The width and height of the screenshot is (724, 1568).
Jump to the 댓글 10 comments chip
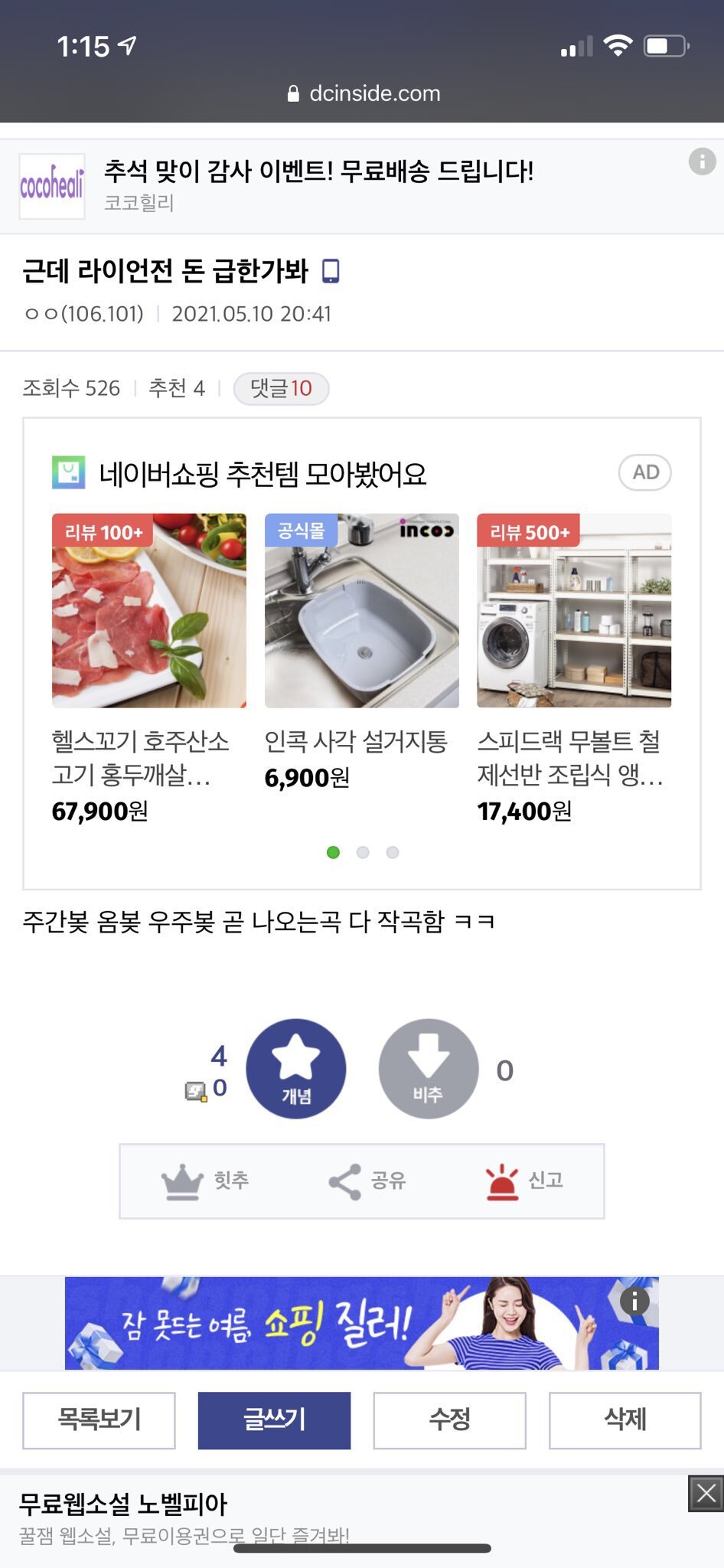point(281,388)
